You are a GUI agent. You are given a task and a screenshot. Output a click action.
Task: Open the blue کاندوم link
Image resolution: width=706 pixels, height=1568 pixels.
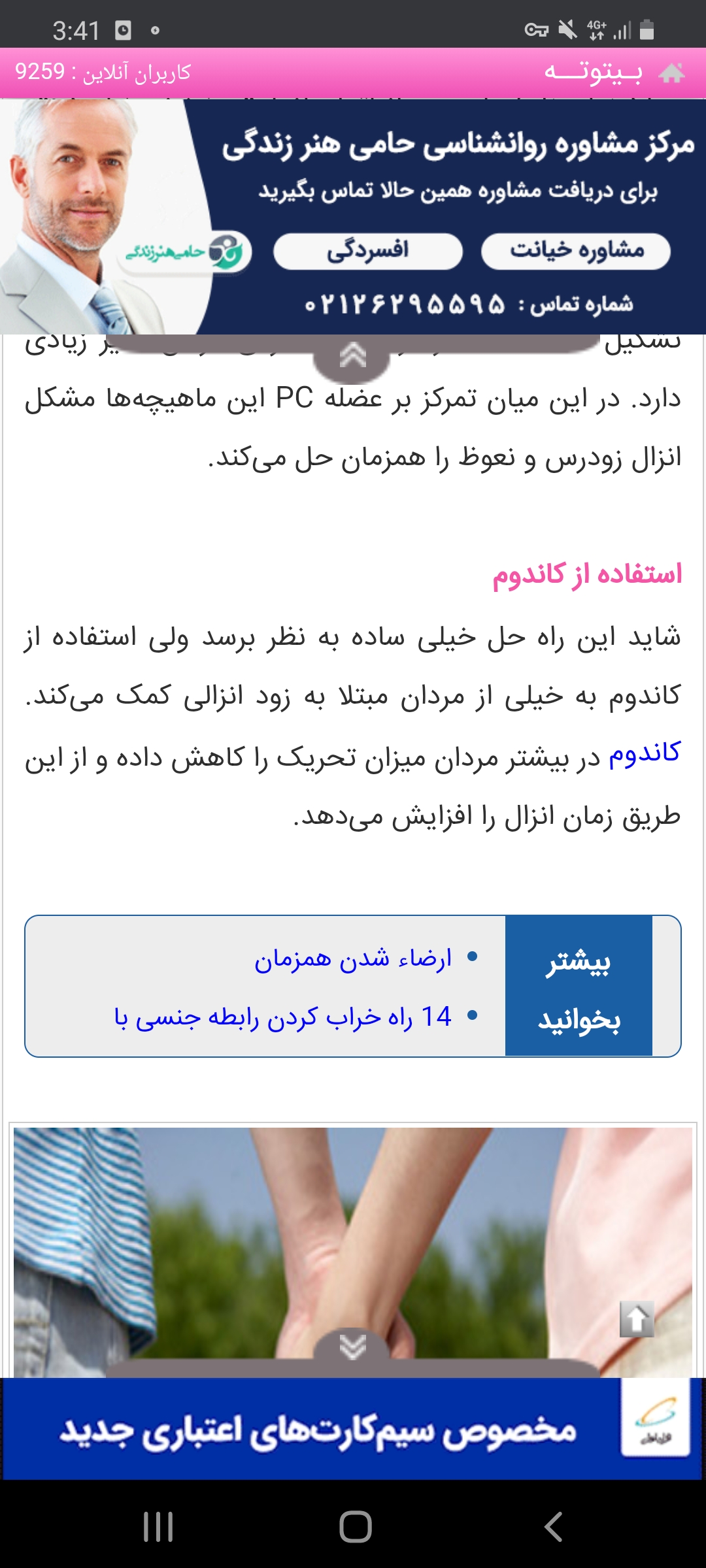tap(645, 753)
